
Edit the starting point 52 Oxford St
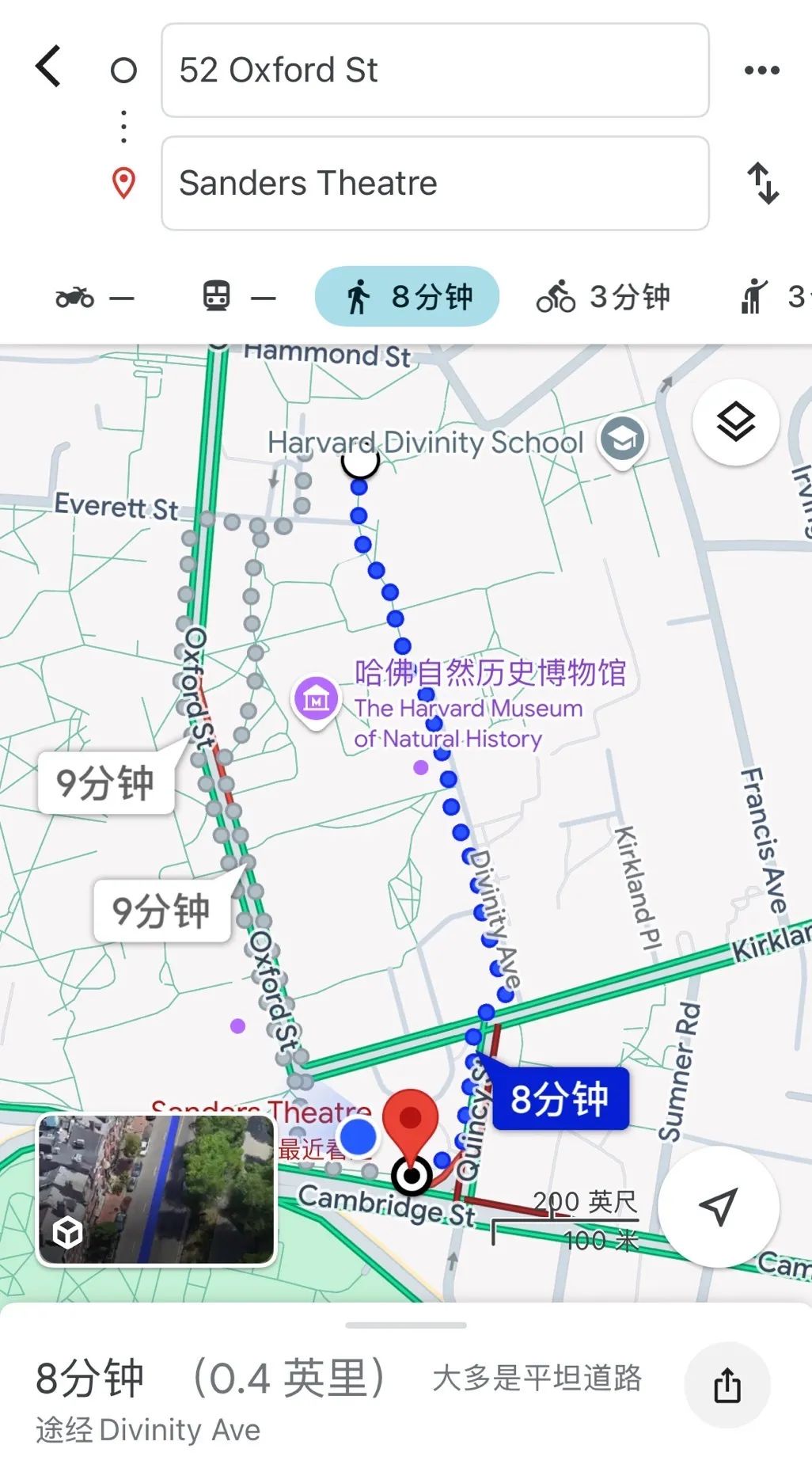click(x=434, y=70)
